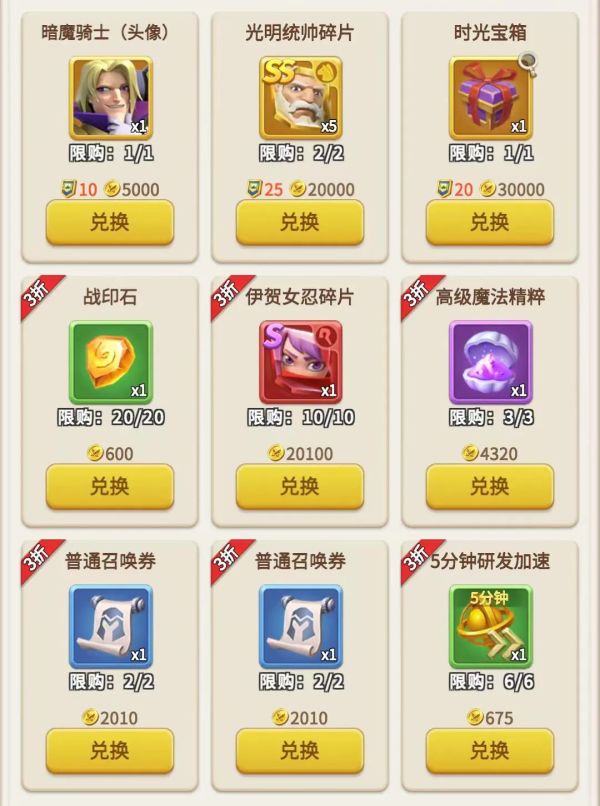Exchange for the 时光宝箱
Image resolution: width=600 pixels, height=806 pixels.
489,222
